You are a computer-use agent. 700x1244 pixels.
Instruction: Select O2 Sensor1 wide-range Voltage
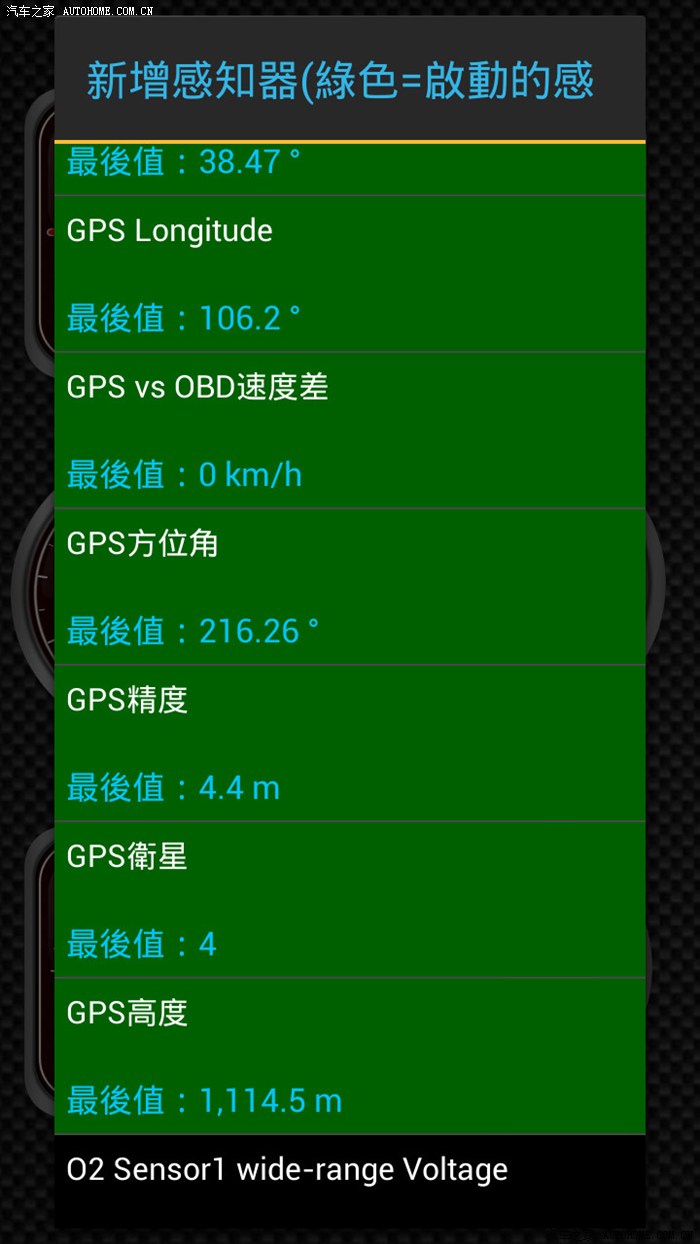pyautogui.click(x=350, y=1180)
